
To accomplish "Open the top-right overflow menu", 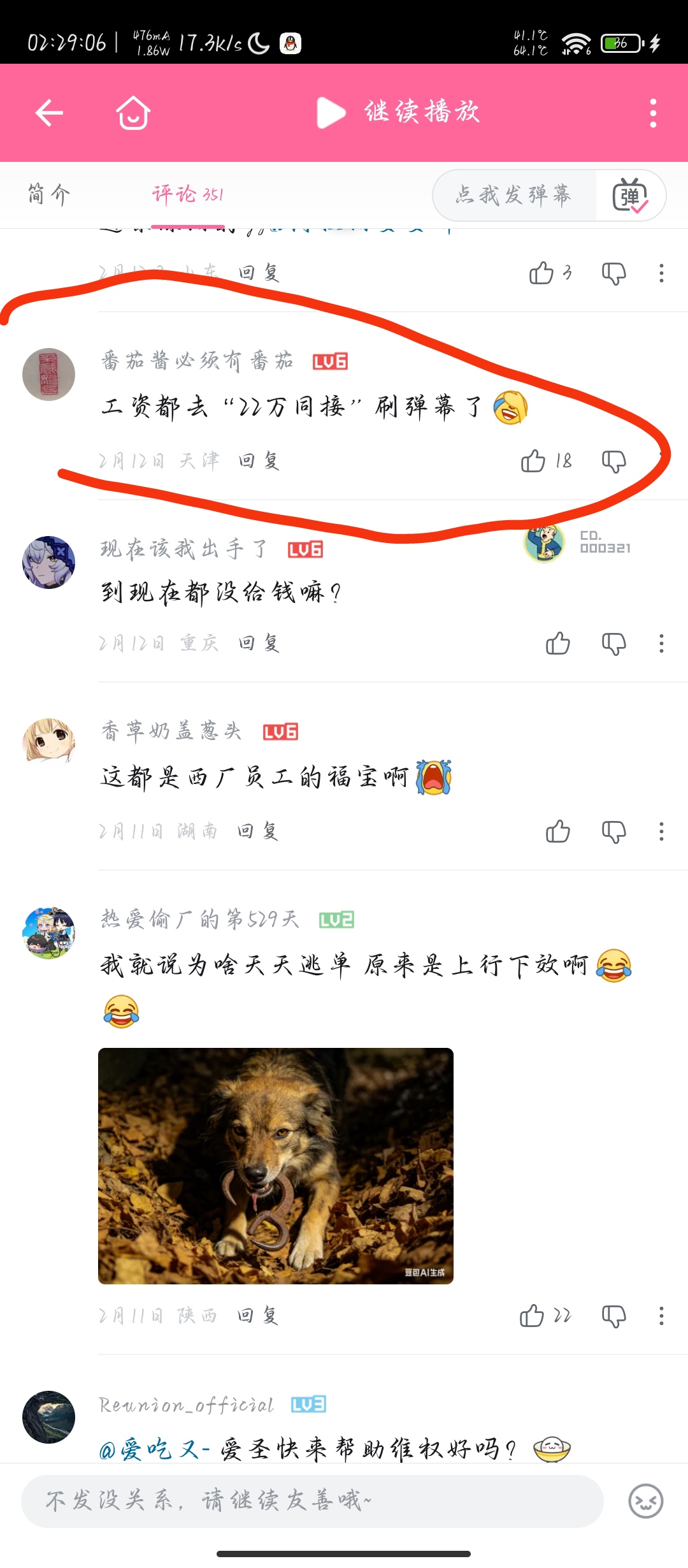I will 653,113.
